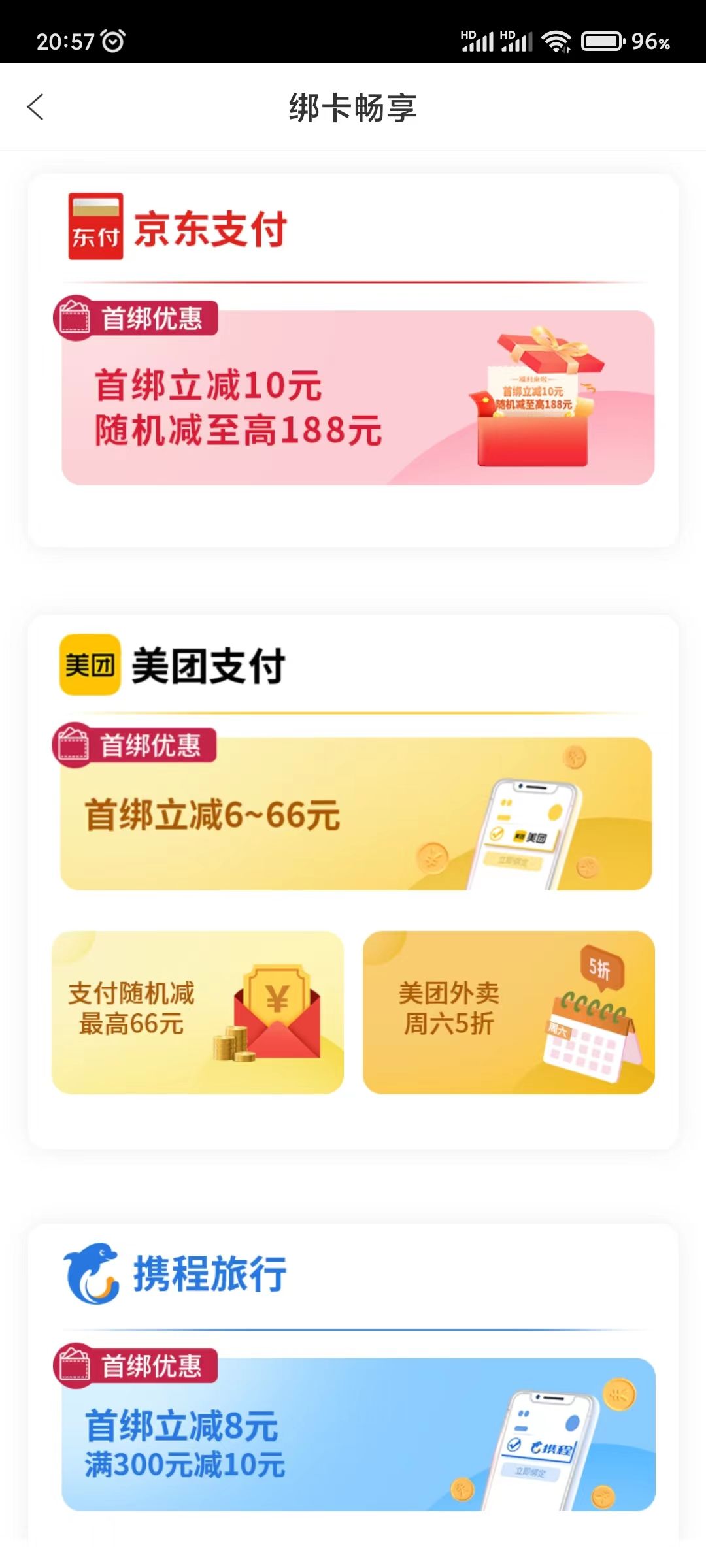
Task: Go back using the top-left arrow
Action: tap(35, 107)
